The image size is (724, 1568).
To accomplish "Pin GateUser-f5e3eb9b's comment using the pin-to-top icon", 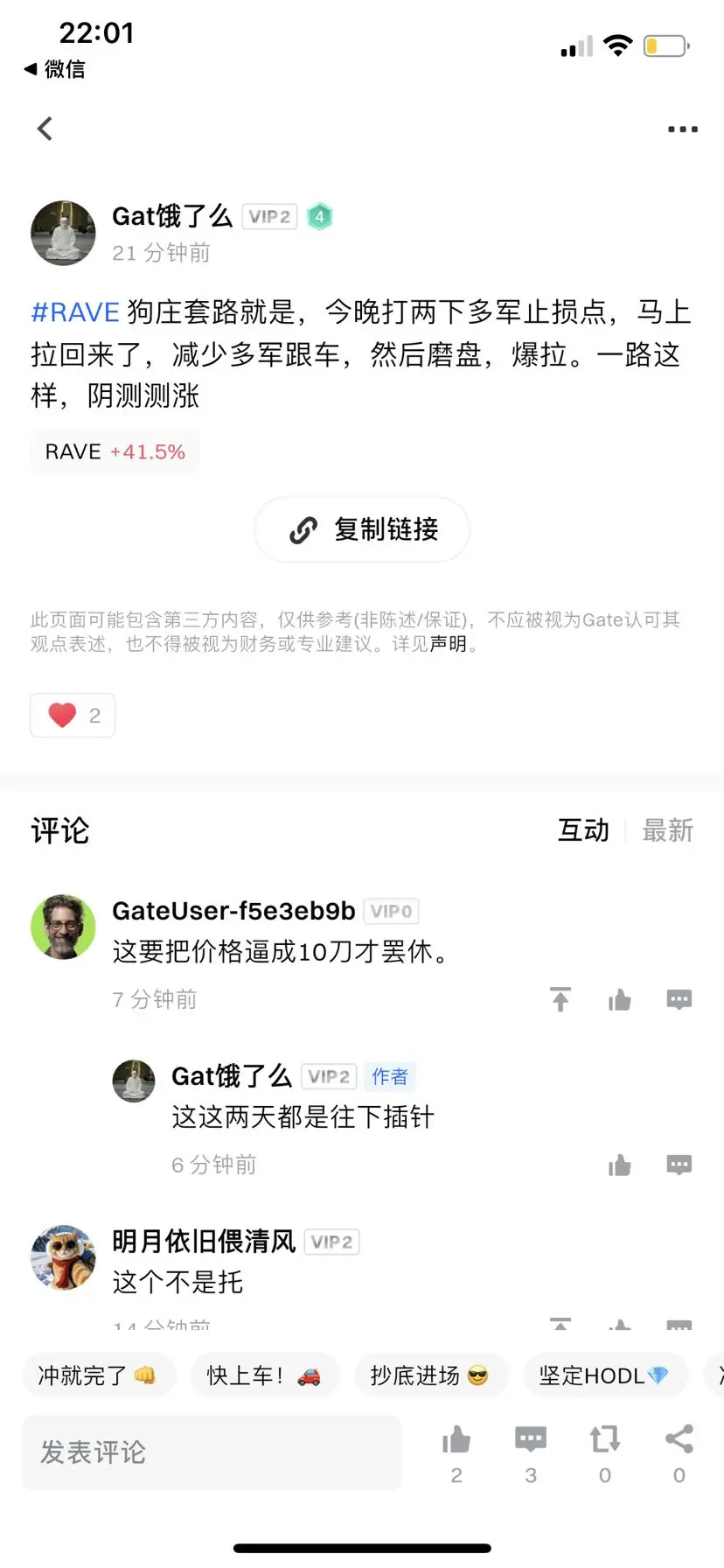I will tap(560, 999).
